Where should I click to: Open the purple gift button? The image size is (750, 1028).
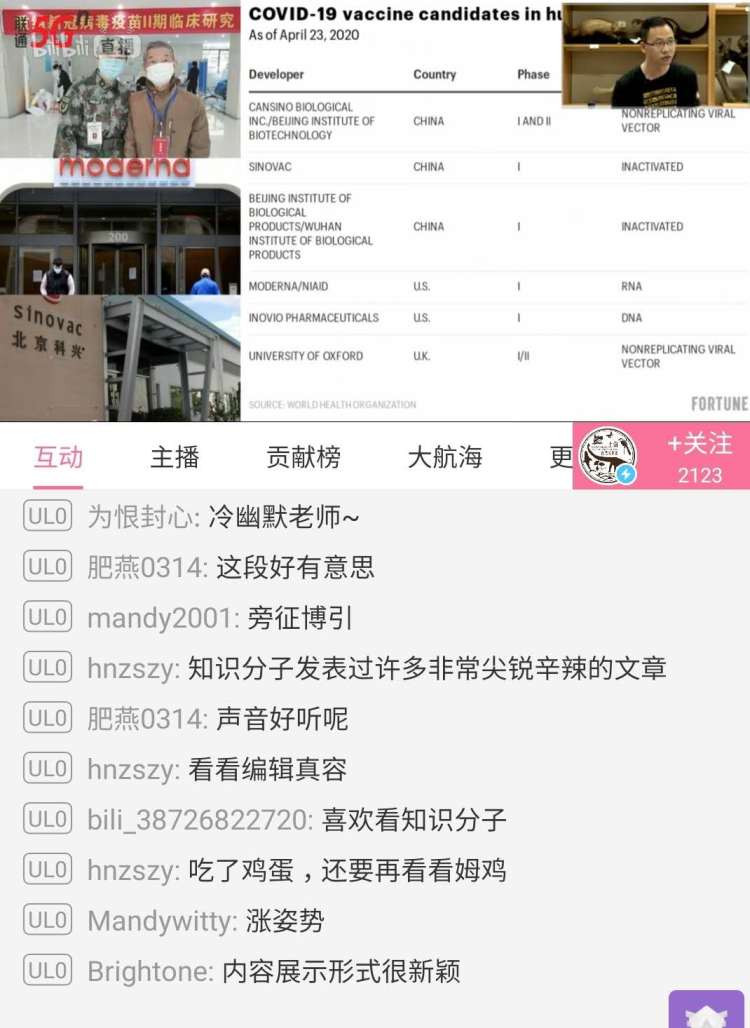click(x=706, y=1010)
